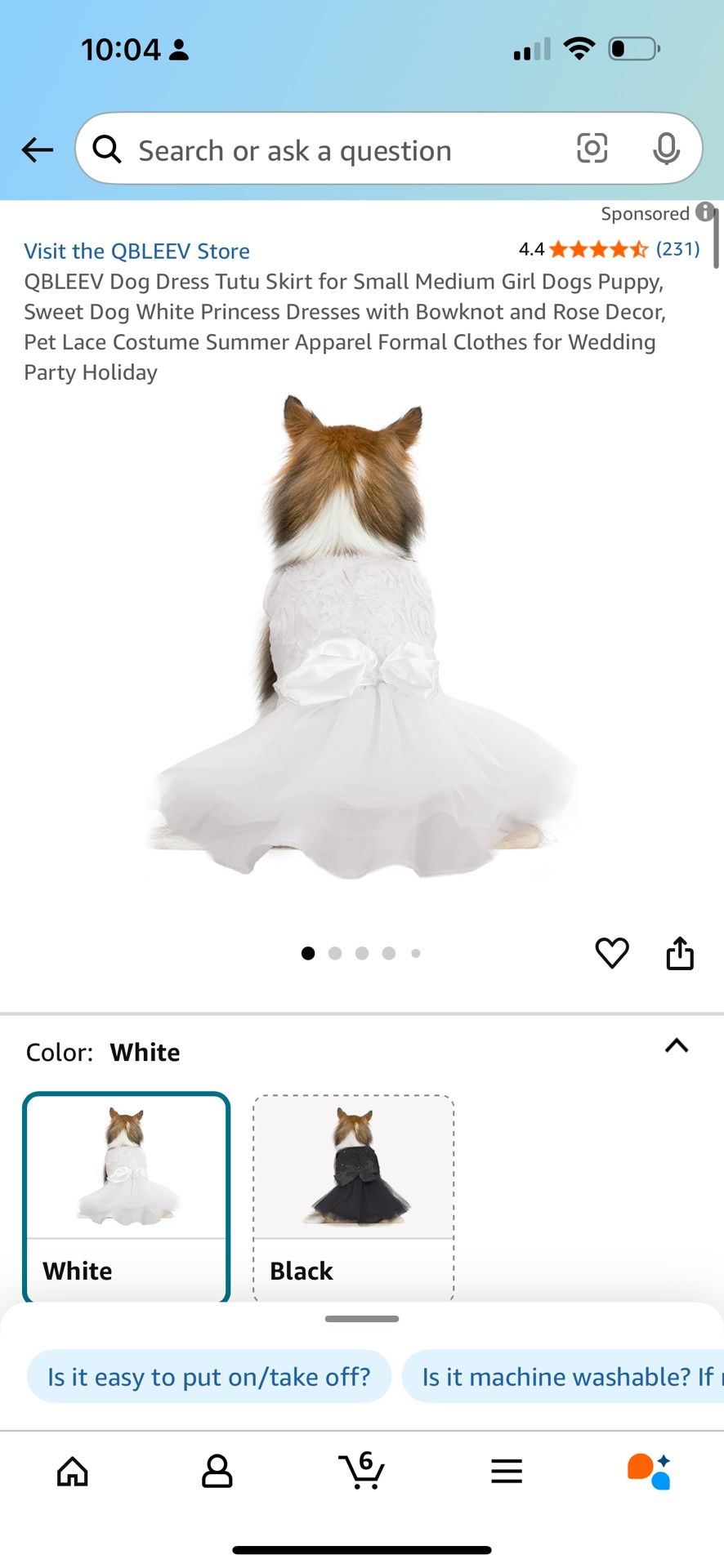Select the Black color option

tap(353, 1197)
